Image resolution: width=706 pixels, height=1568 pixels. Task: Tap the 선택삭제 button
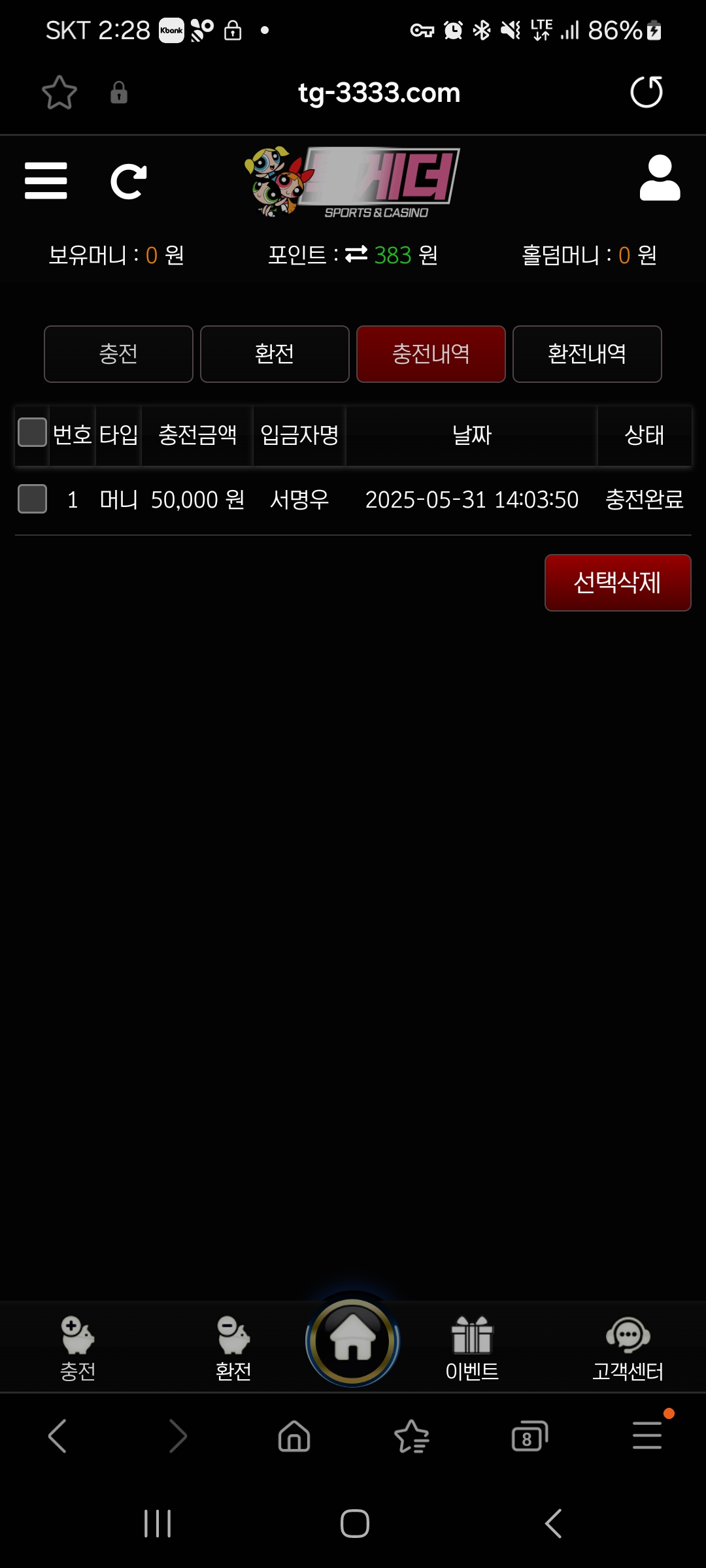click(617, 583)
